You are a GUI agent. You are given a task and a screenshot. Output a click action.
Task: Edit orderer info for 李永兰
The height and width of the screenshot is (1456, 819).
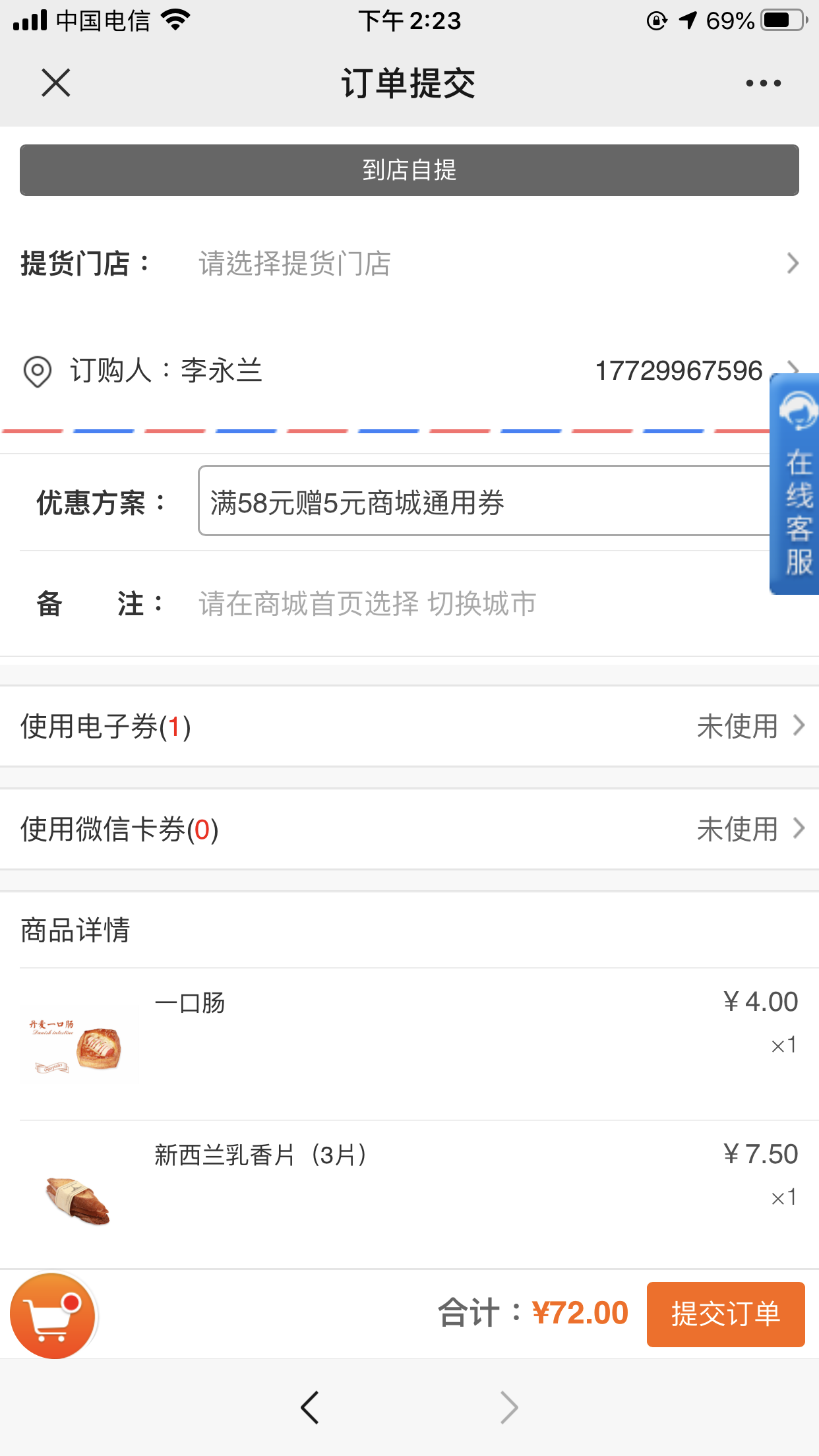pos(409,371)
